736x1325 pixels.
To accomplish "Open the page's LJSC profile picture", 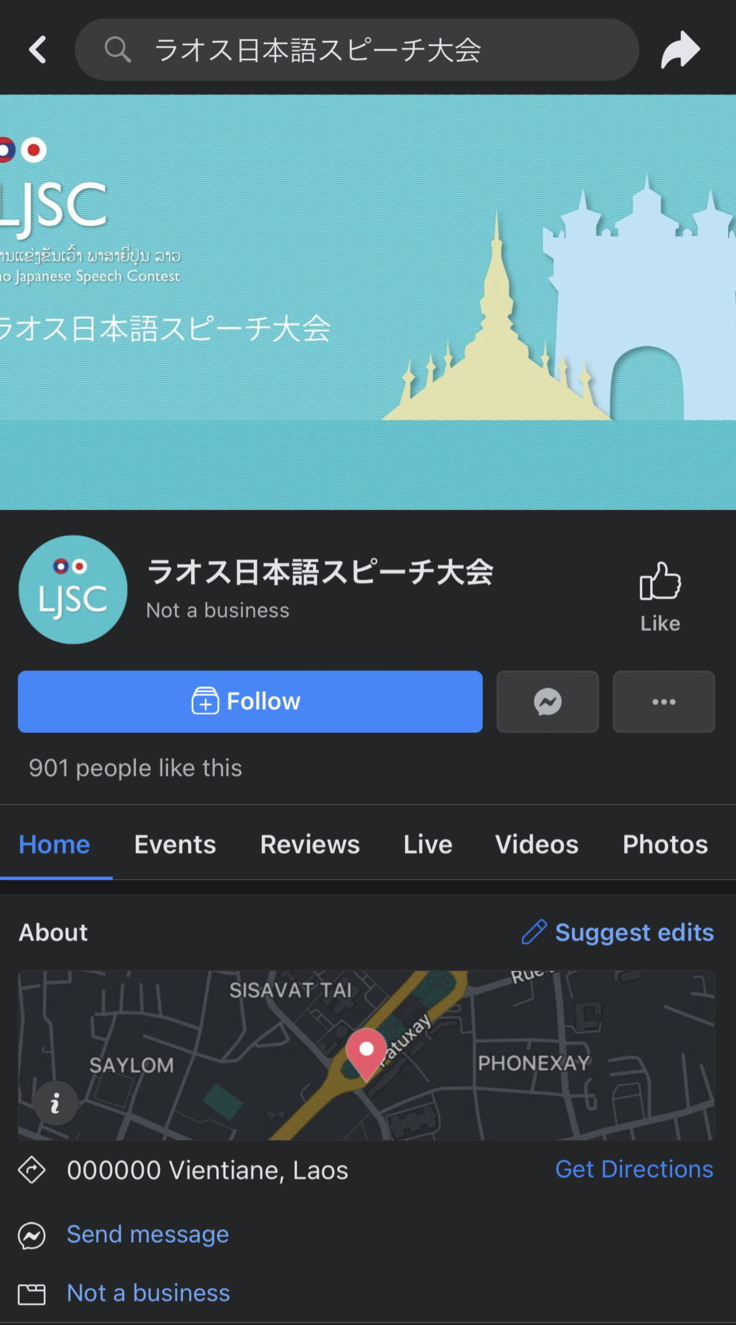I will tap(73, 590).
